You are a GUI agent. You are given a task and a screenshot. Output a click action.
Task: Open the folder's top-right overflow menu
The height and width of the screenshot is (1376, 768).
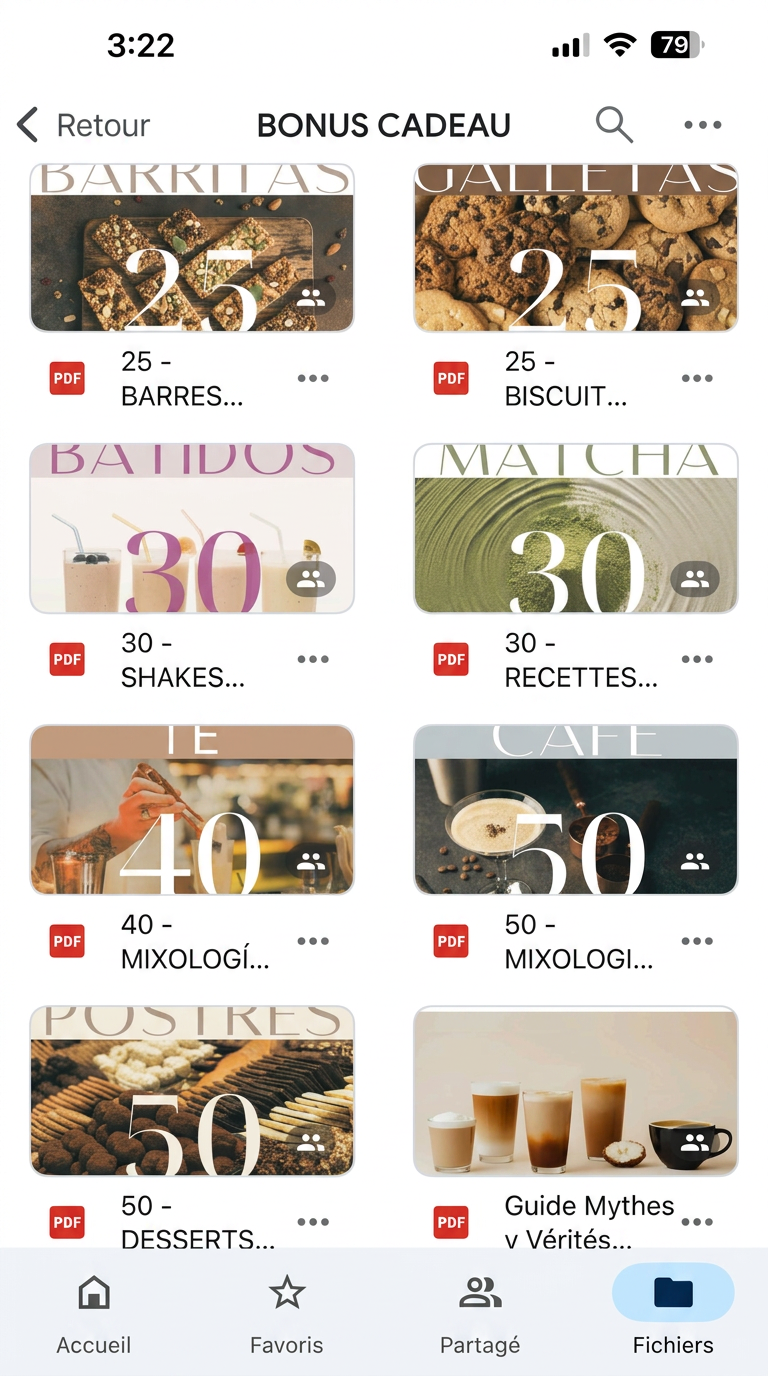702,125
